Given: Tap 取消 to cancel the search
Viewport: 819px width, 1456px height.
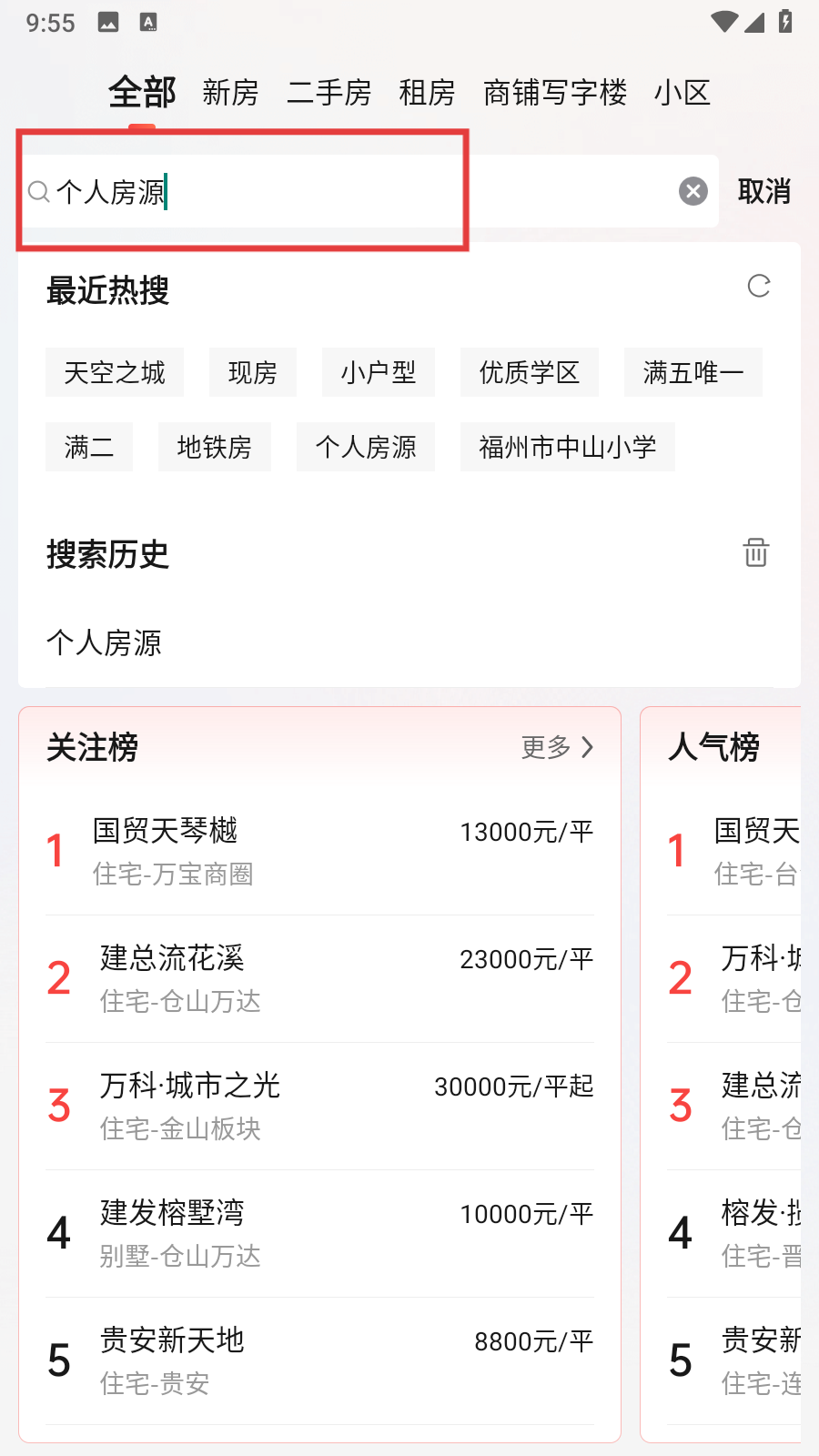Looking at the screenshot, I should [x=763, y=191].
